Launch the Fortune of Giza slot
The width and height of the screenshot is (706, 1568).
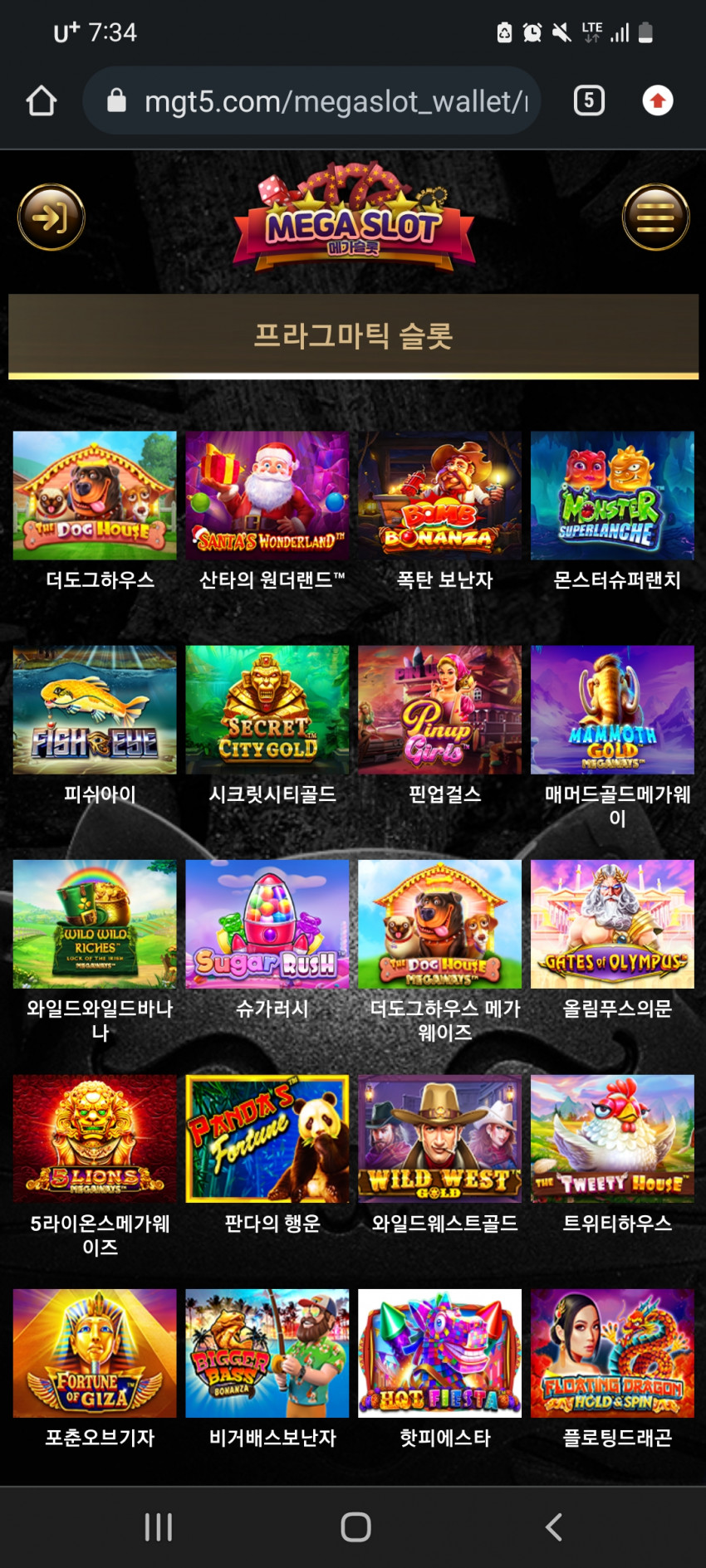coord(95,1353)
